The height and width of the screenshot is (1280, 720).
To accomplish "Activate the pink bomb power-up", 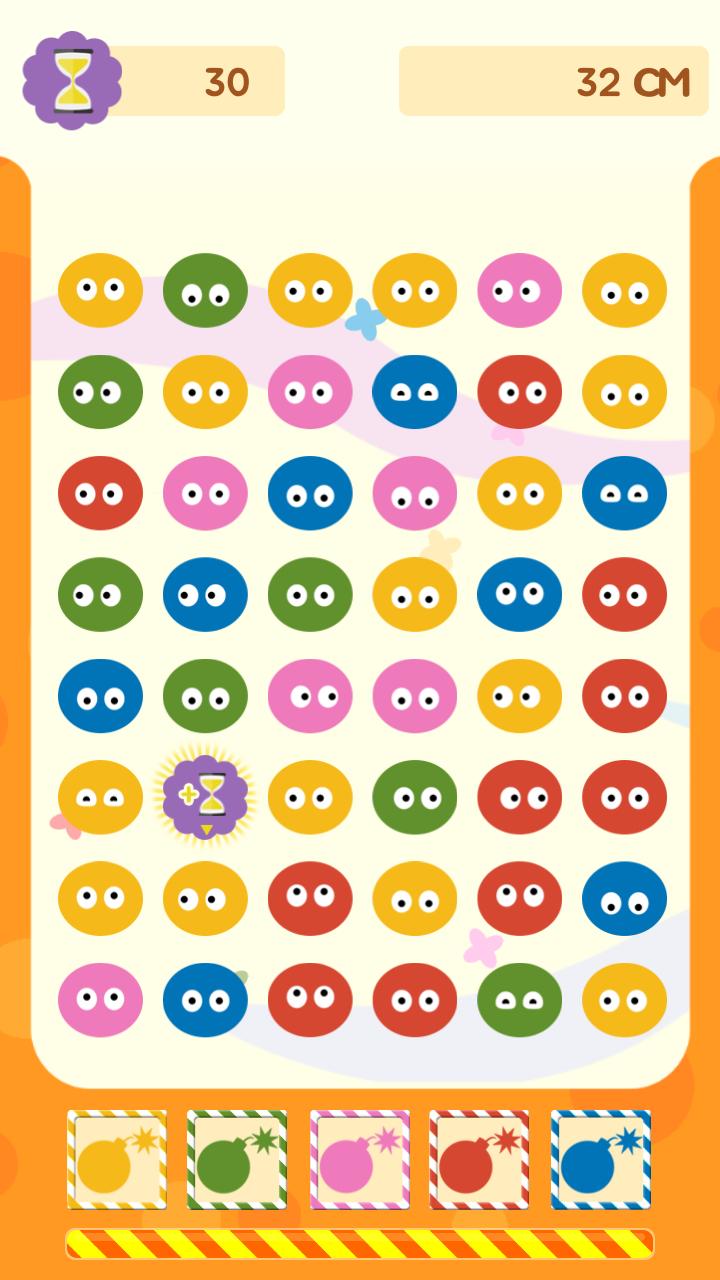I will (359, 1159).
